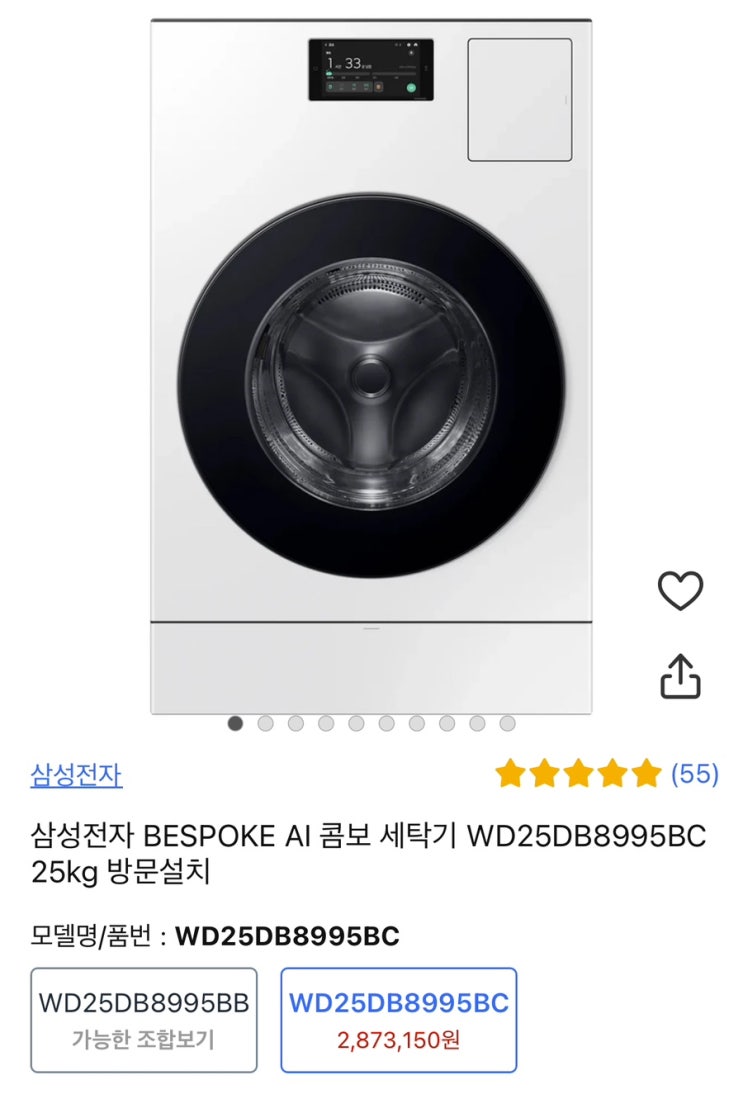Choose the WD25DB8995BC model option
Image resolution: width=743 pixels, height=1099 pixels.
click(398, 1019)
